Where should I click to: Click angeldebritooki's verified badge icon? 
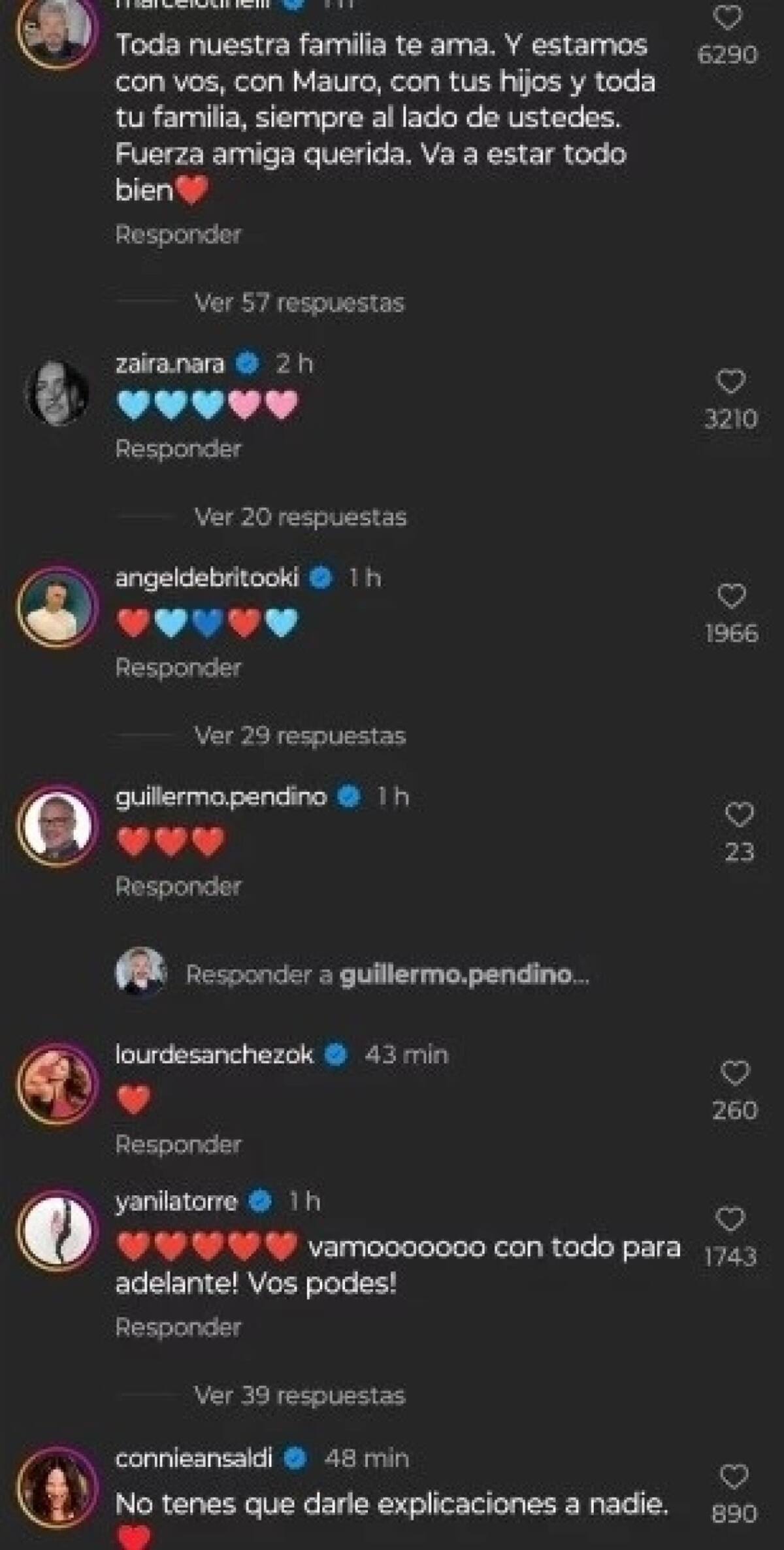point(319,576)
